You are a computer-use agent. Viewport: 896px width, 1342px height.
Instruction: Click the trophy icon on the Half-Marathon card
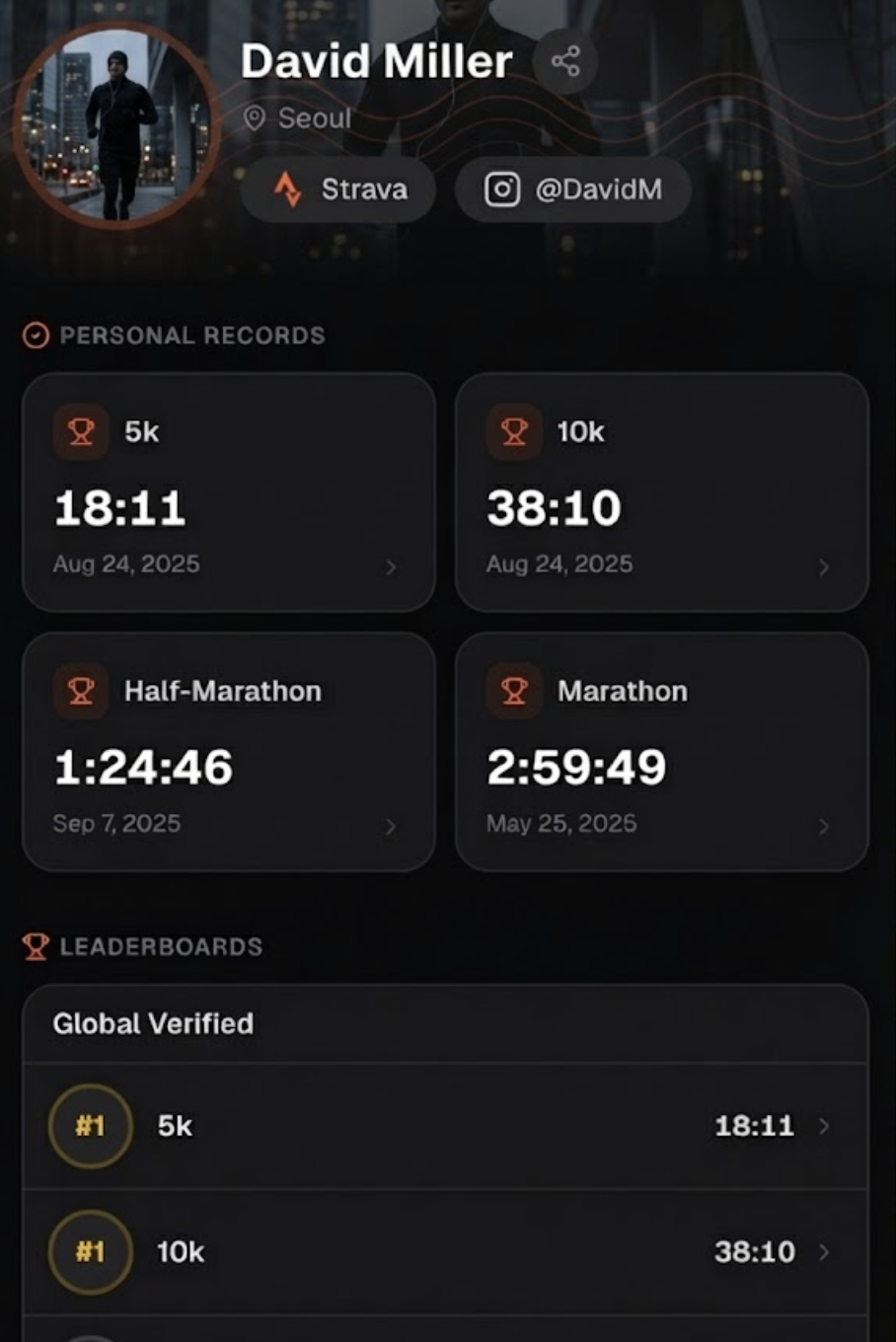[80, 691]
